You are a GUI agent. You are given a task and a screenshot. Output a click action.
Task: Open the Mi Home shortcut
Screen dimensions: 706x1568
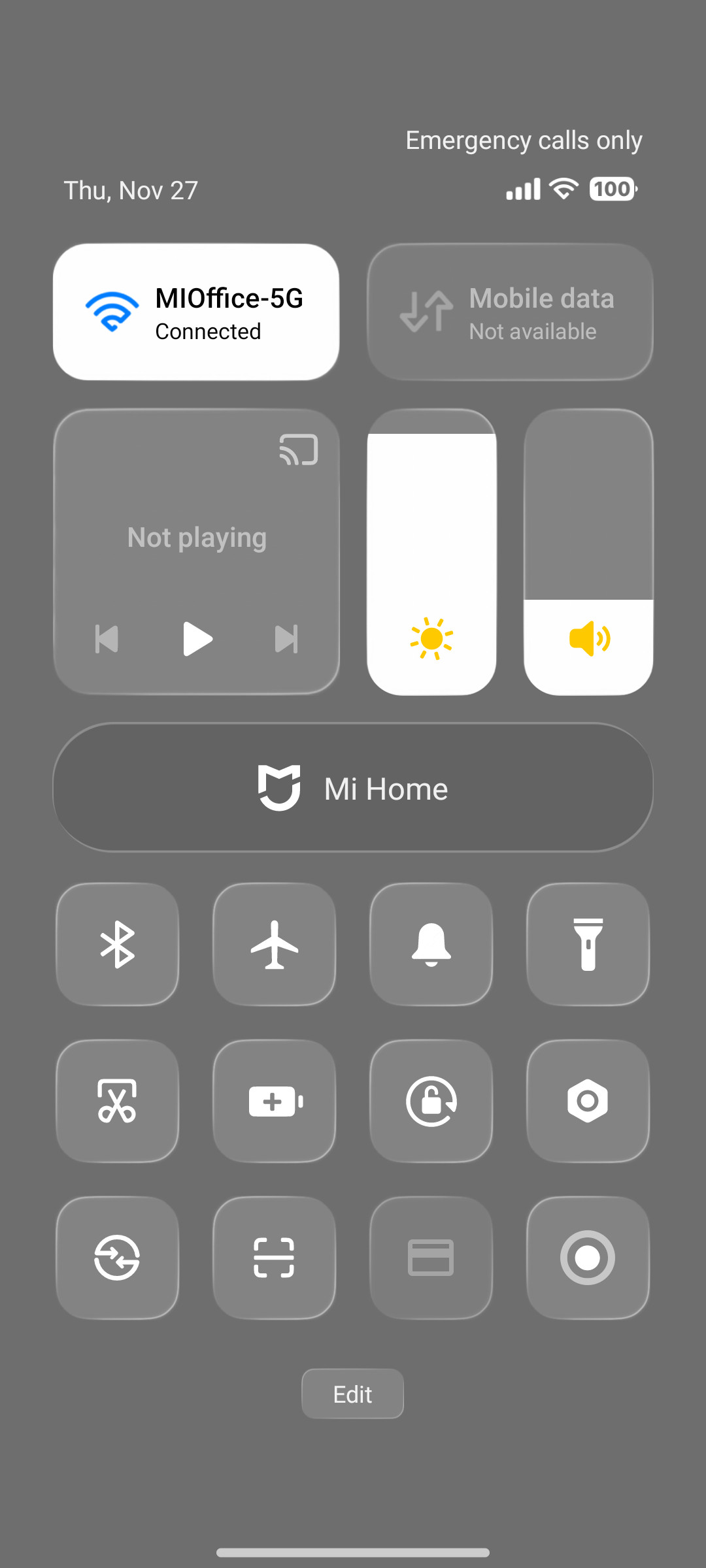coord(353,789)
